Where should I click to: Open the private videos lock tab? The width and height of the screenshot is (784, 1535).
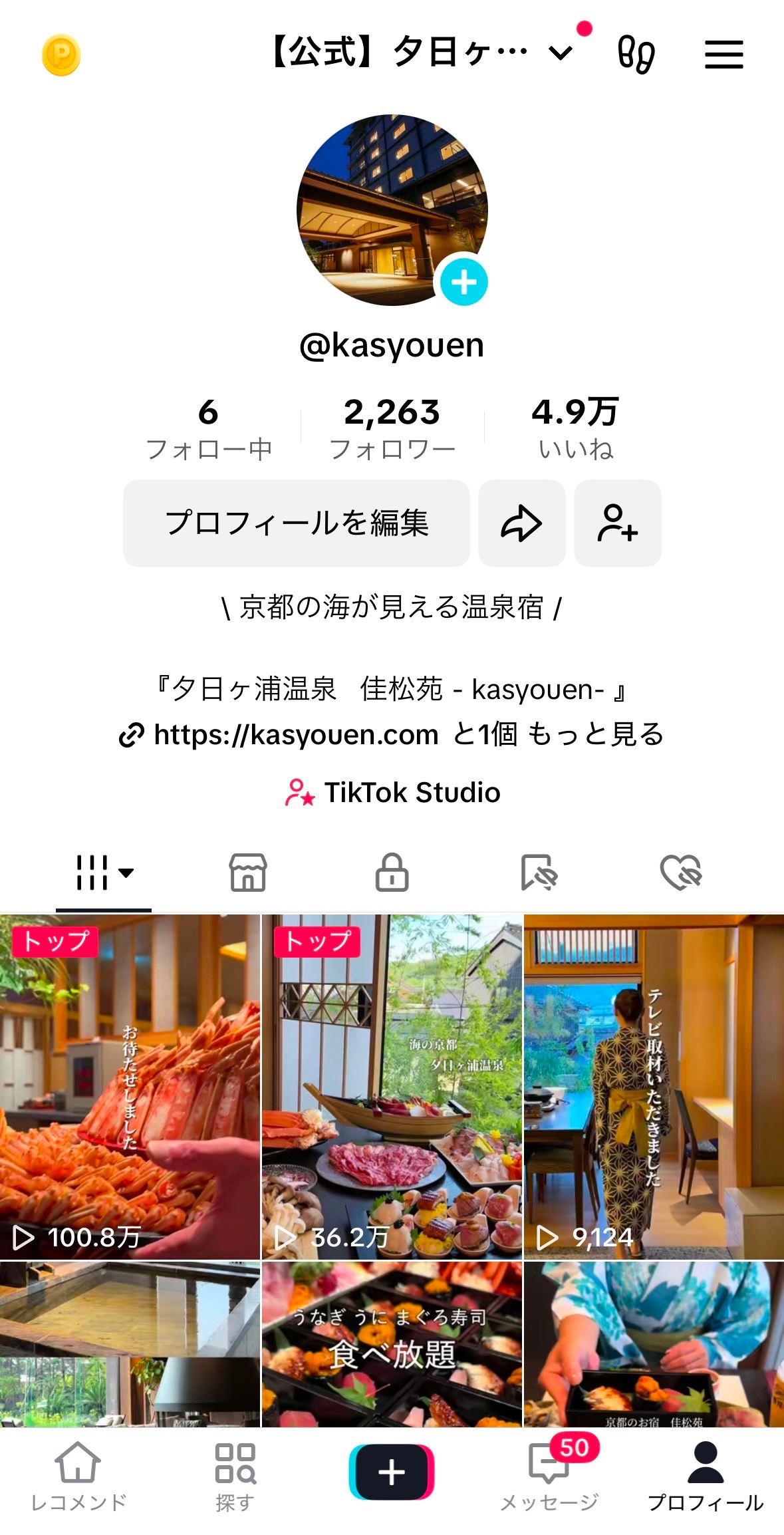(392, 873)
